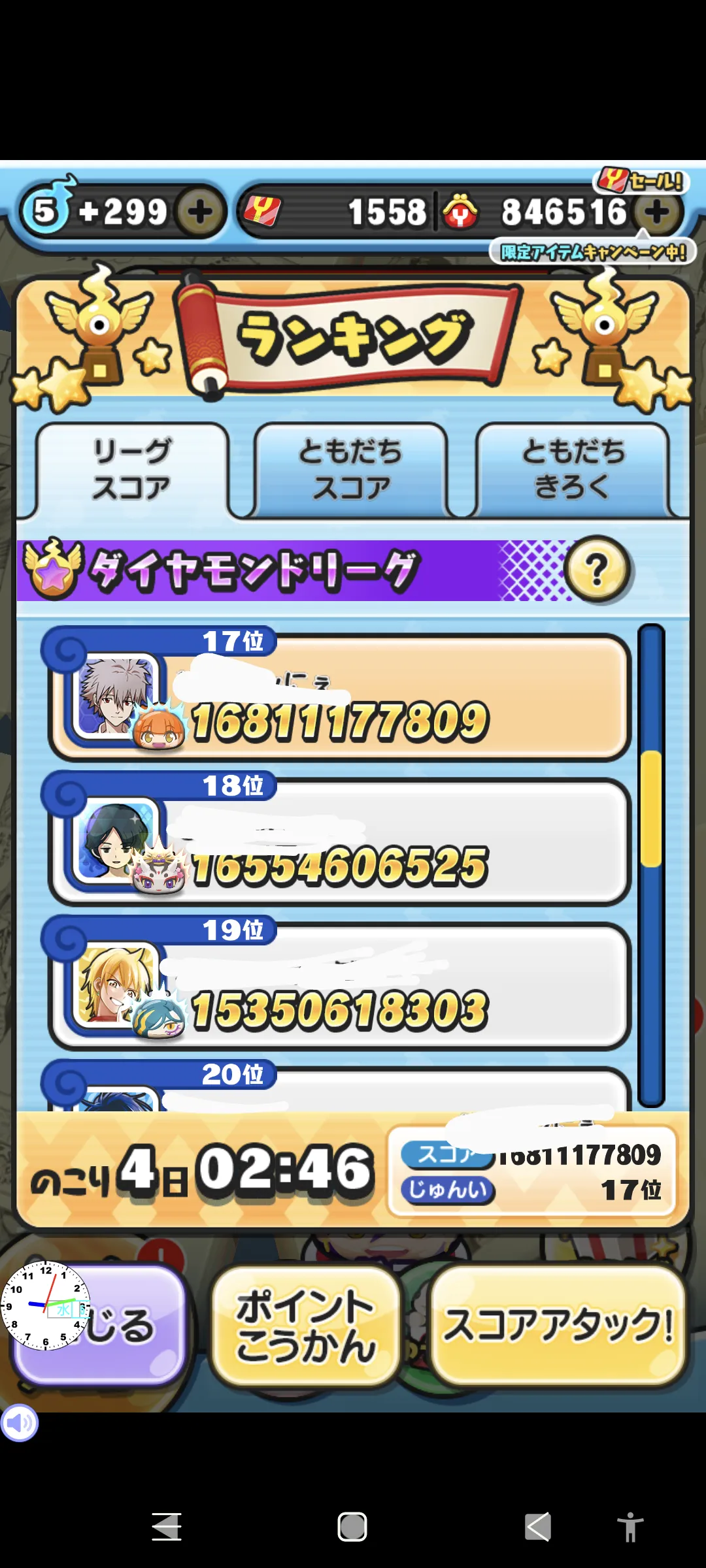
Task: Open the Diamond League help question mark
Action: pos(597,570)
